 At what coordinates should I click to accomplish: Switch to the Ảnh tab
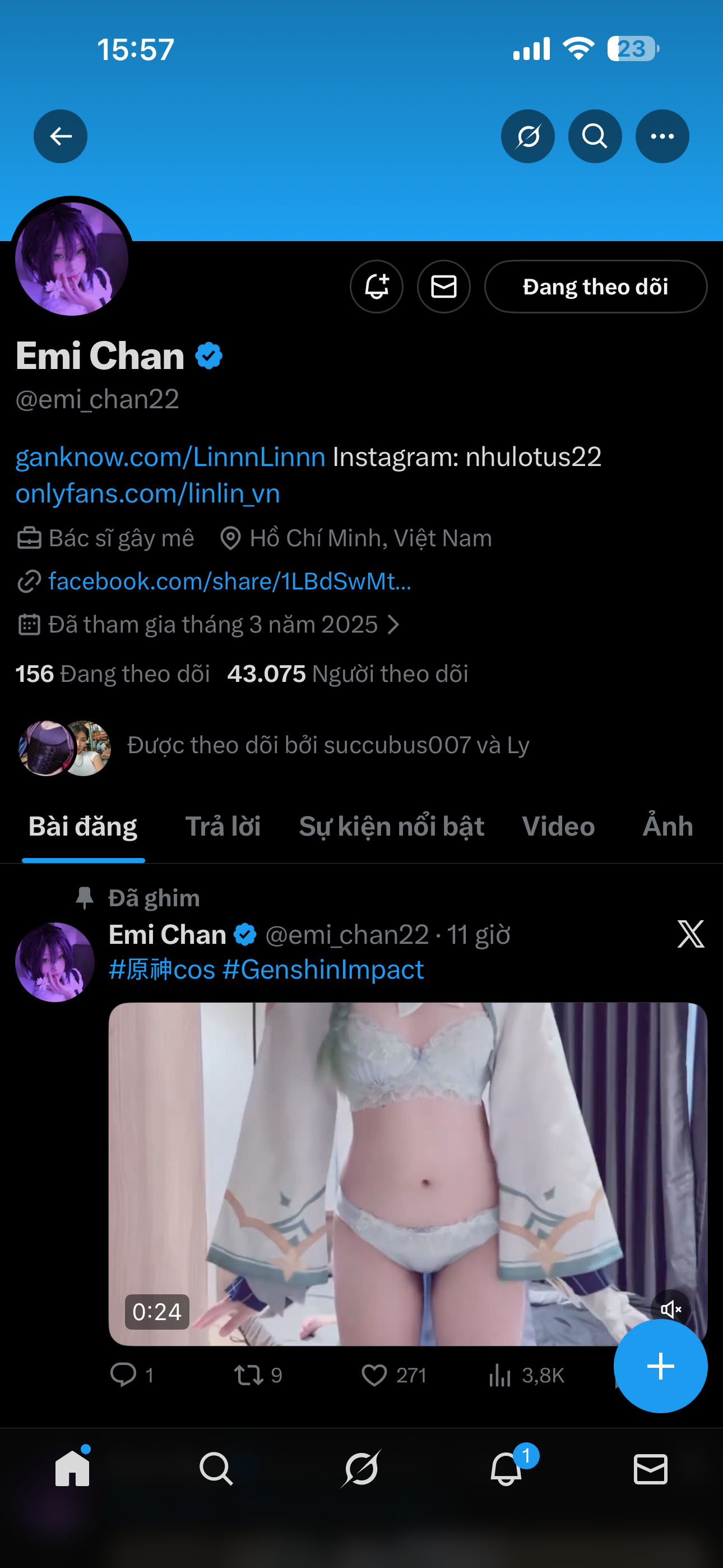(x=668, y=826)
